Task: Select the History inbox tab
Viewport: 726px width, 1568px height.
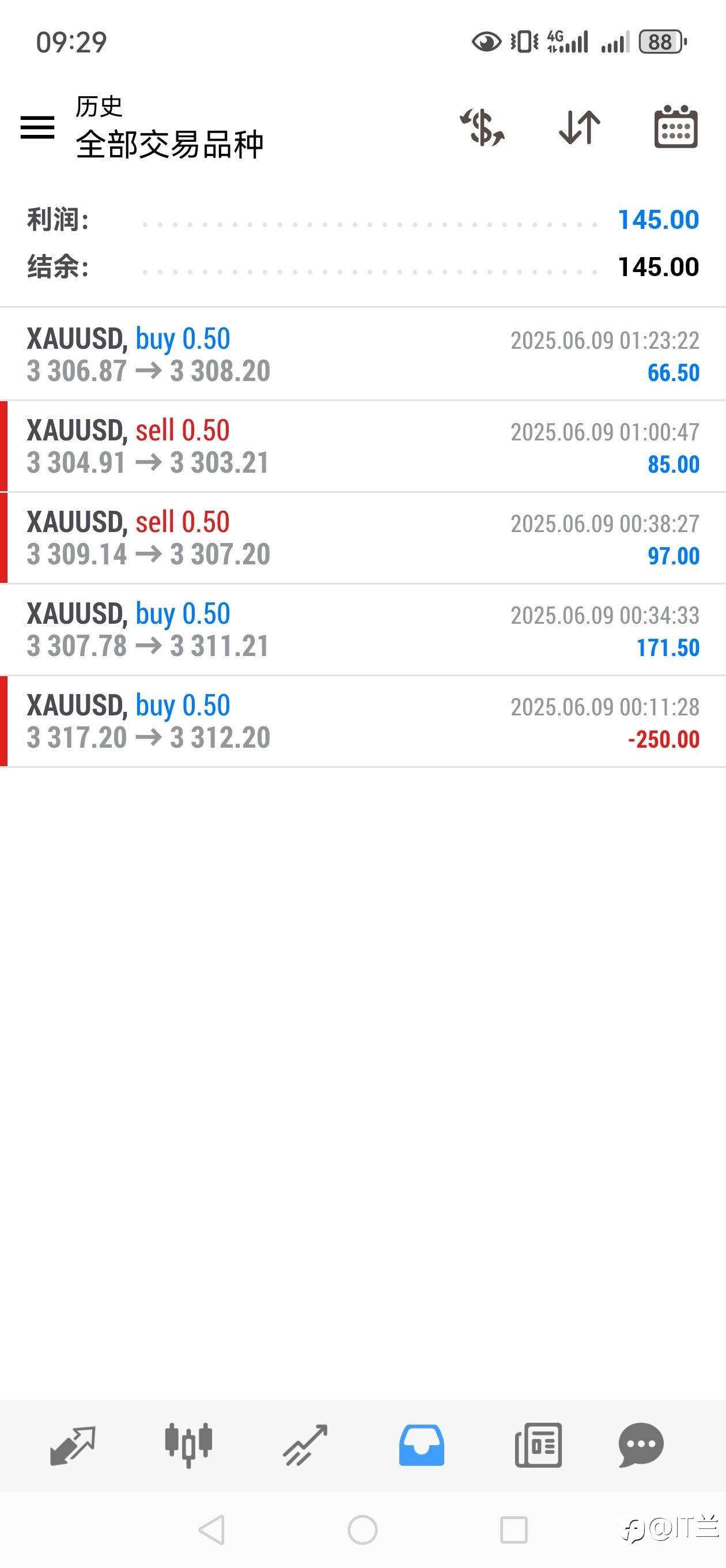Action: (x=421, y=1445)
